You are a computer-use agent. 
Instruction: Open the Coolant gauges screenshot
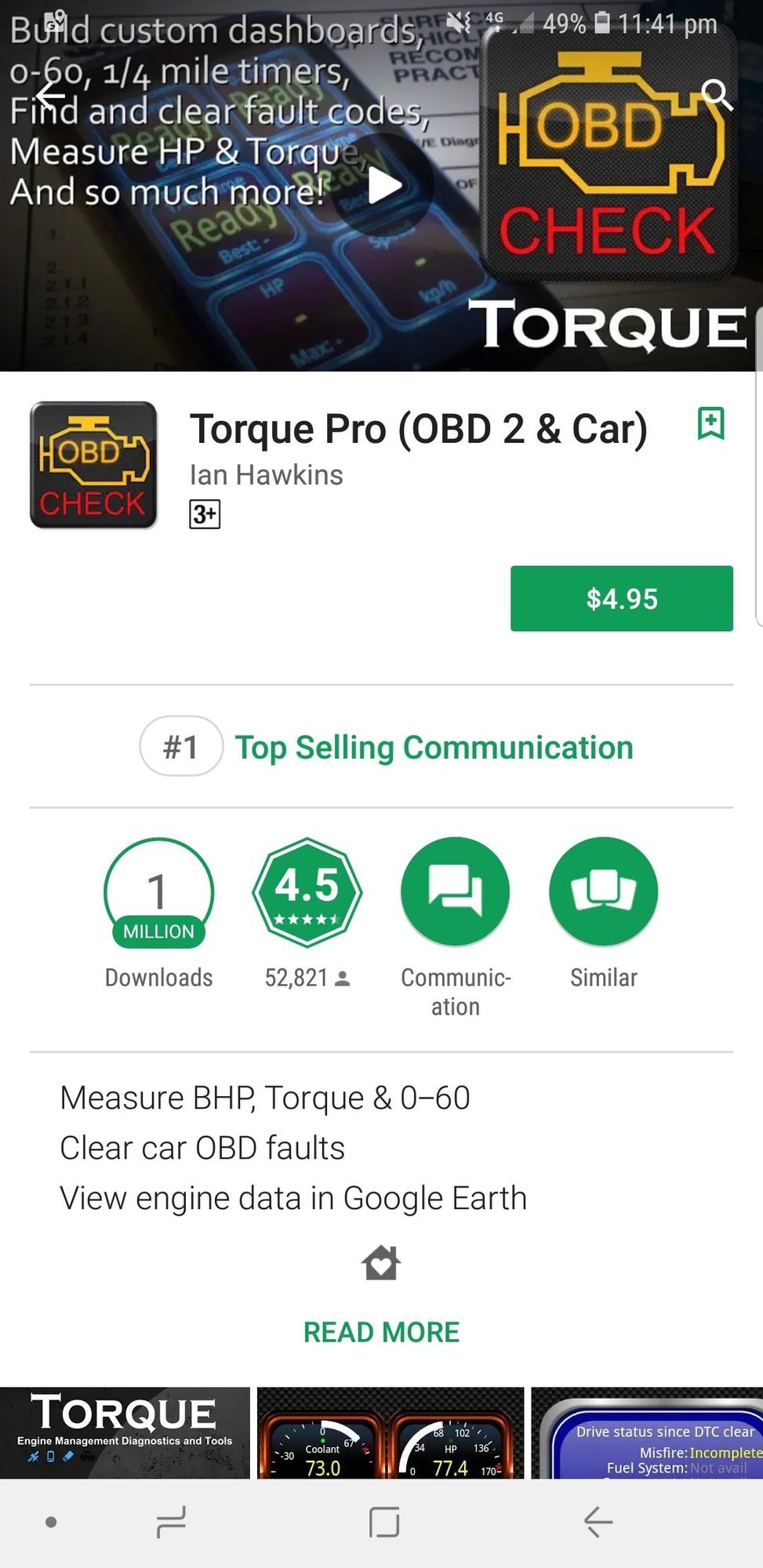pos(390,1432)
